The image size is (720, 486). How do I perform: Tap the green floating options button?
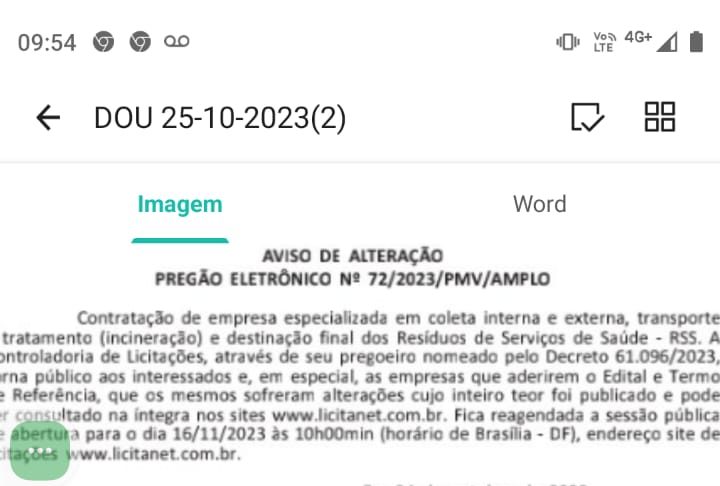coord(40,452)
